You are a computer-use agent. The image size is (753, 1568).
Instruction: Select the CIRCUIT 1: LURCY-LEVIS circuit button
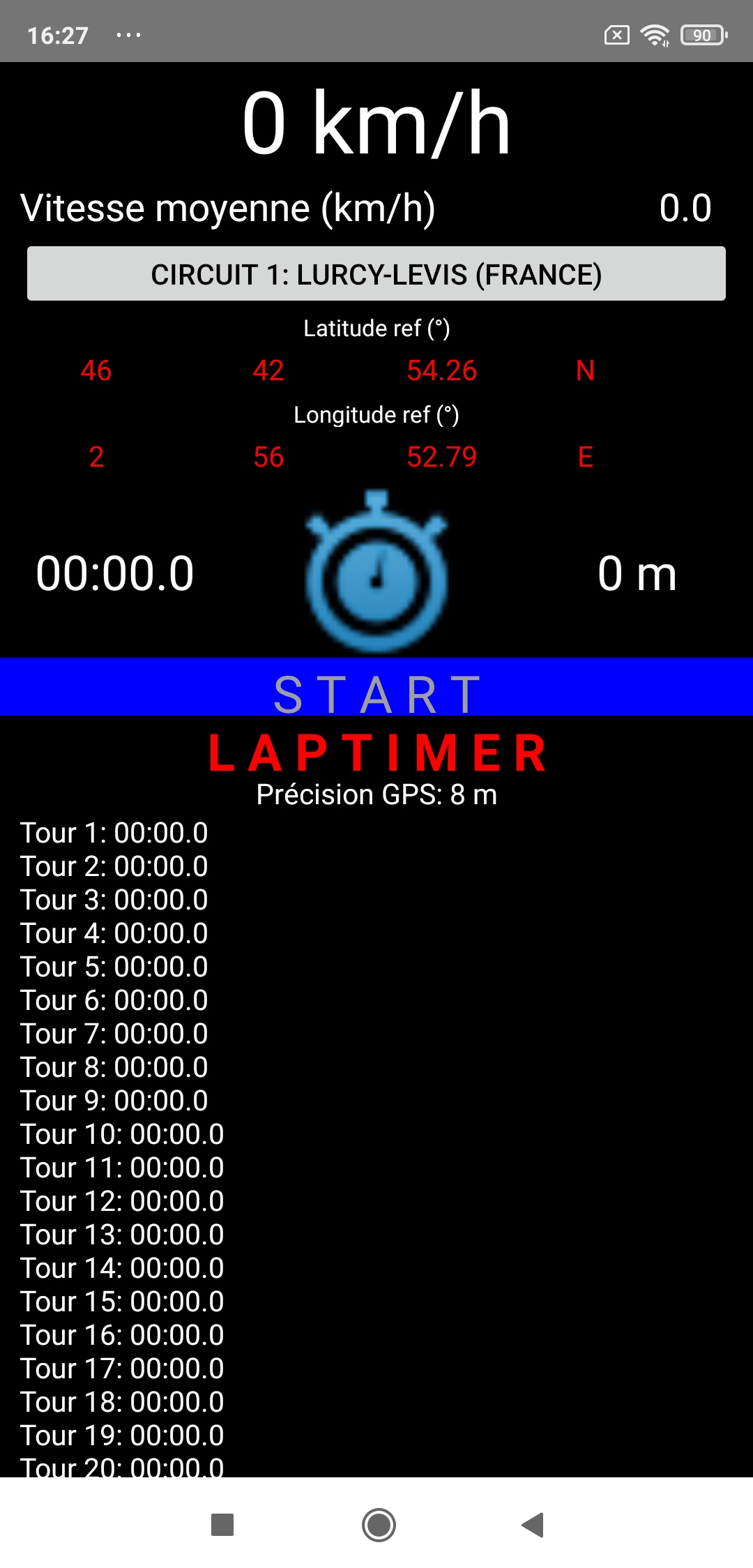376,274
